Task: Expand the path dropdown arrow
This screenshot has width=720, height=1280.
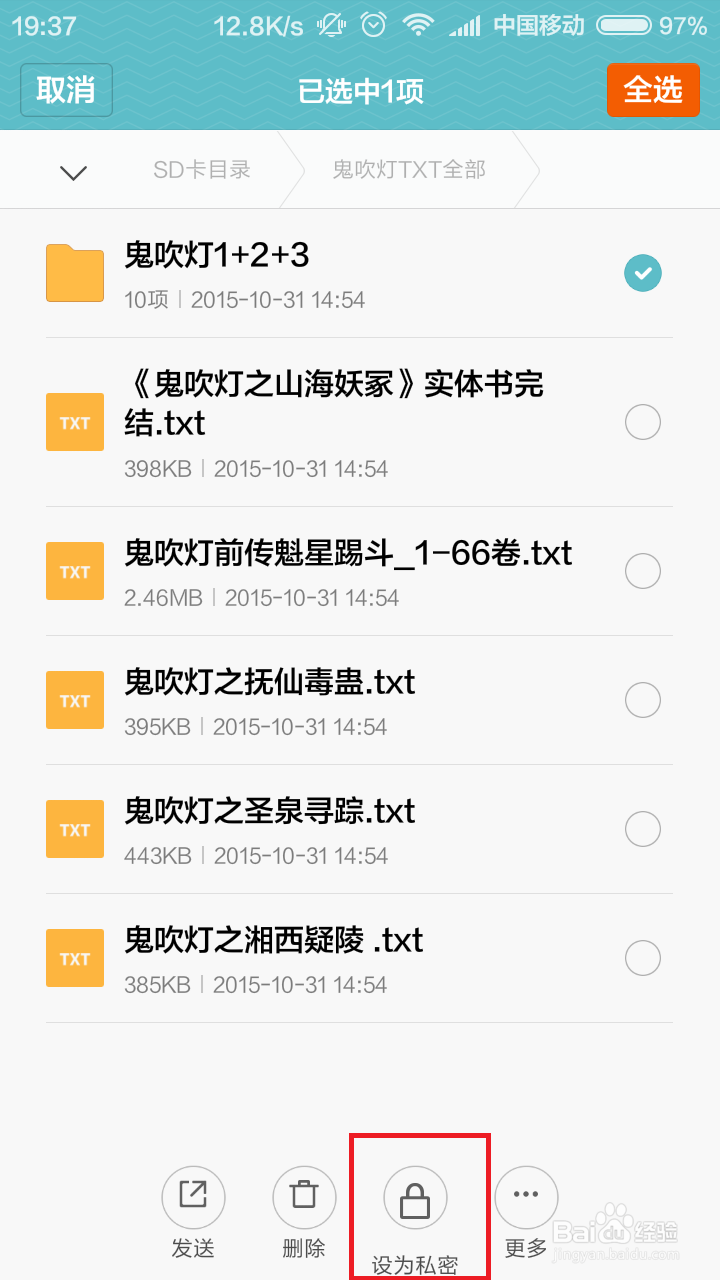Action: click(x=73, y=171)
